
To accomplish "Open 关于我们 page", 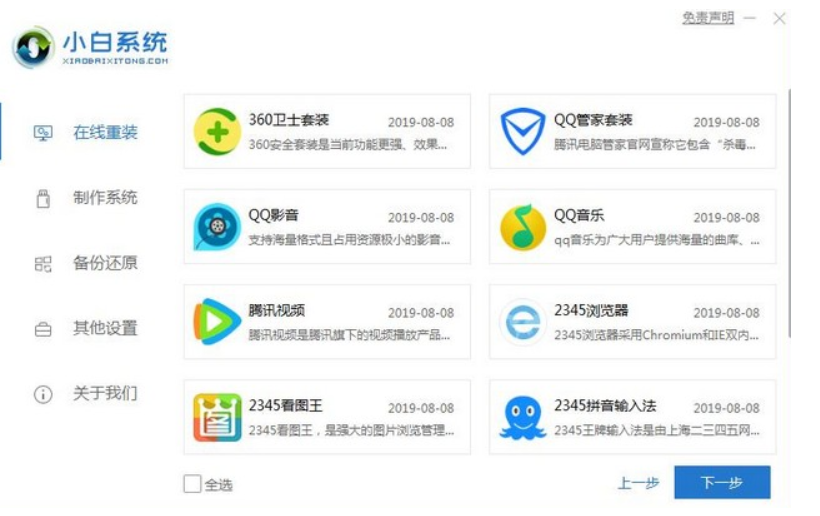I will pos(104,393).
